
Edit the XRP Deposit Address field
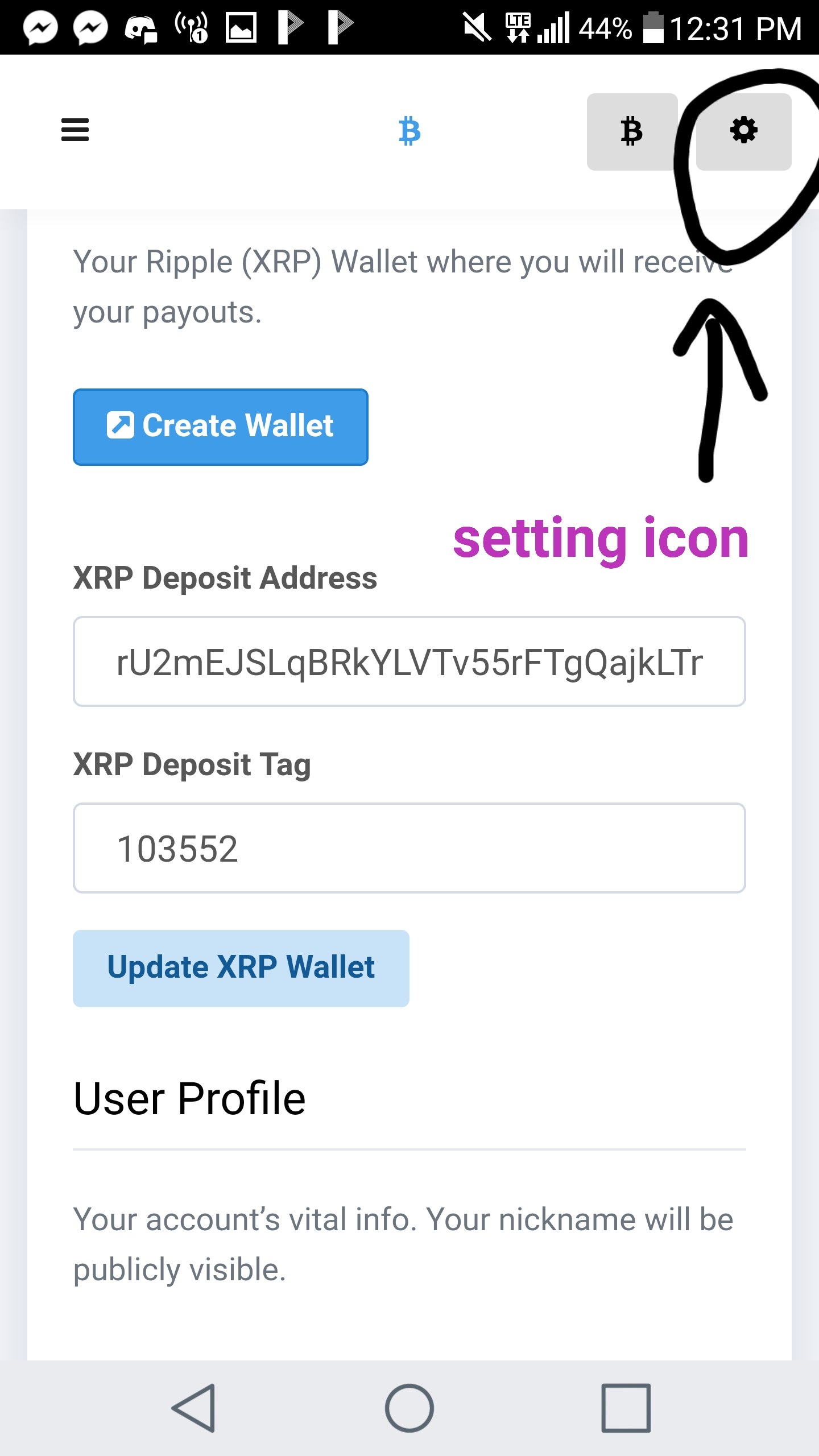click(409, 662)
